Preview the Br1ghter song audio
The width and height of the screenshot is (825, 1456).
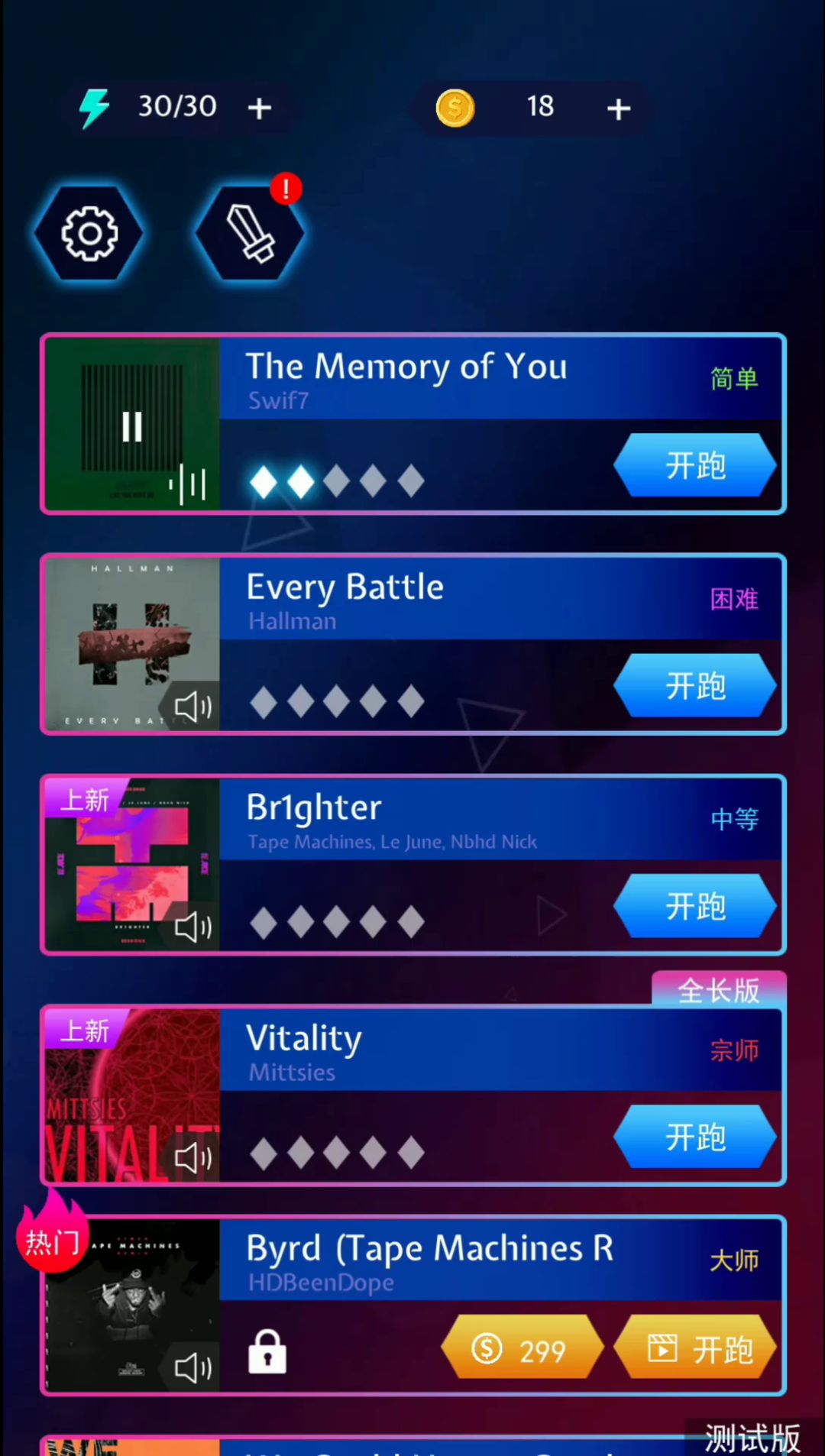[192, 927]
